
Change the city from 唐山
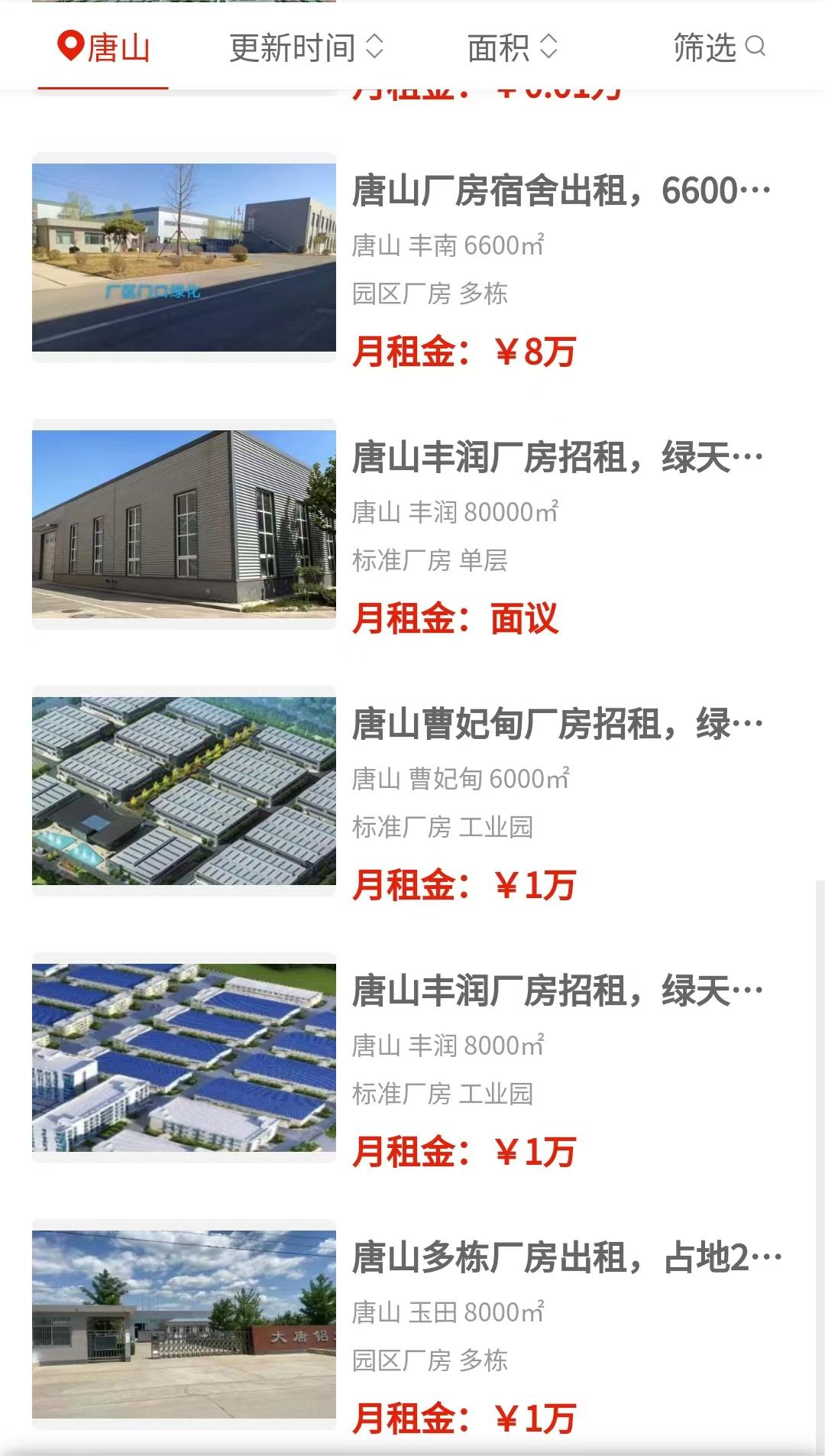coord(103,47)
